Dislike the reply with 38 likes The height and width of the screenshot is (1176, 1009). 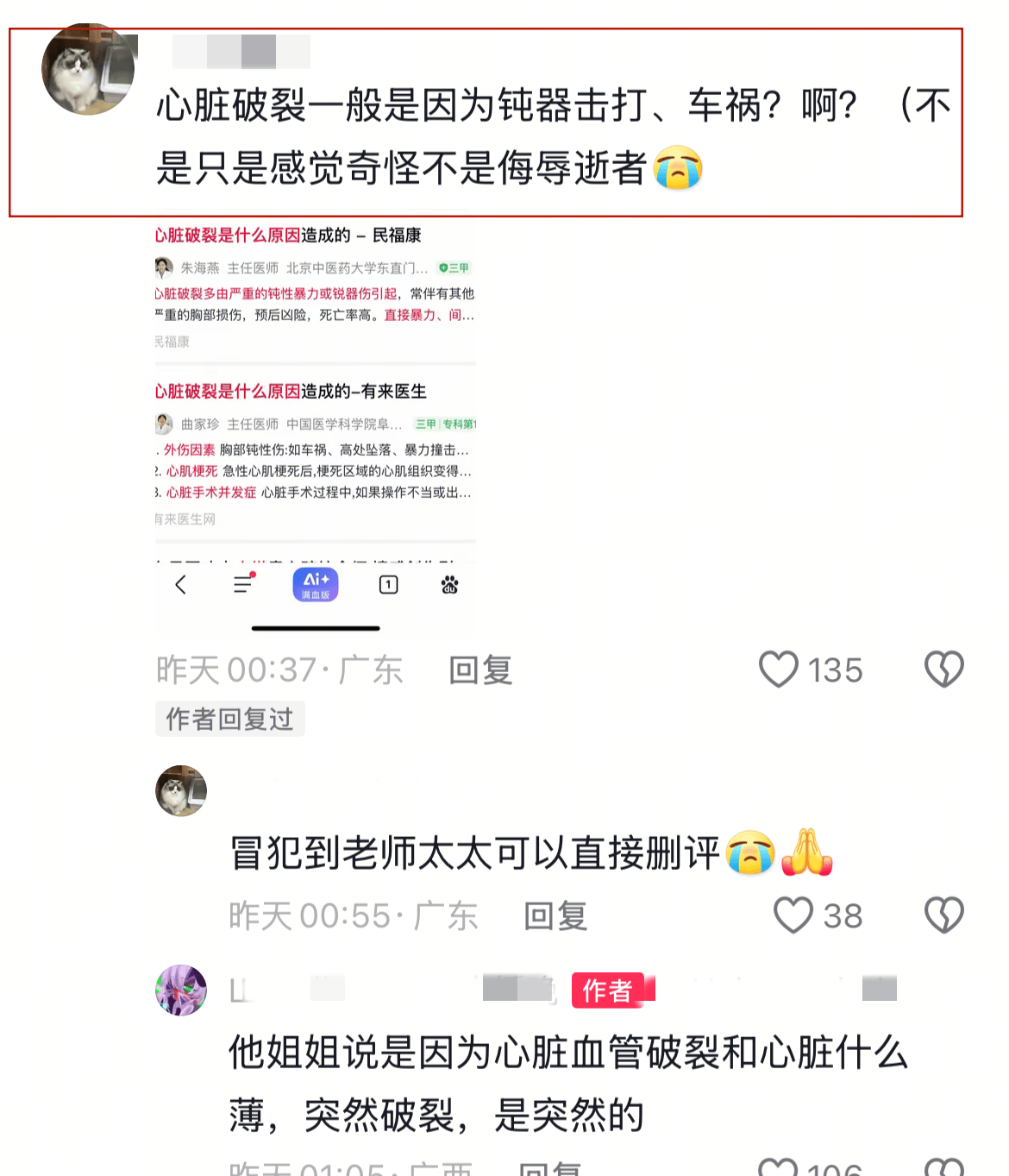[x=943, y=915]
